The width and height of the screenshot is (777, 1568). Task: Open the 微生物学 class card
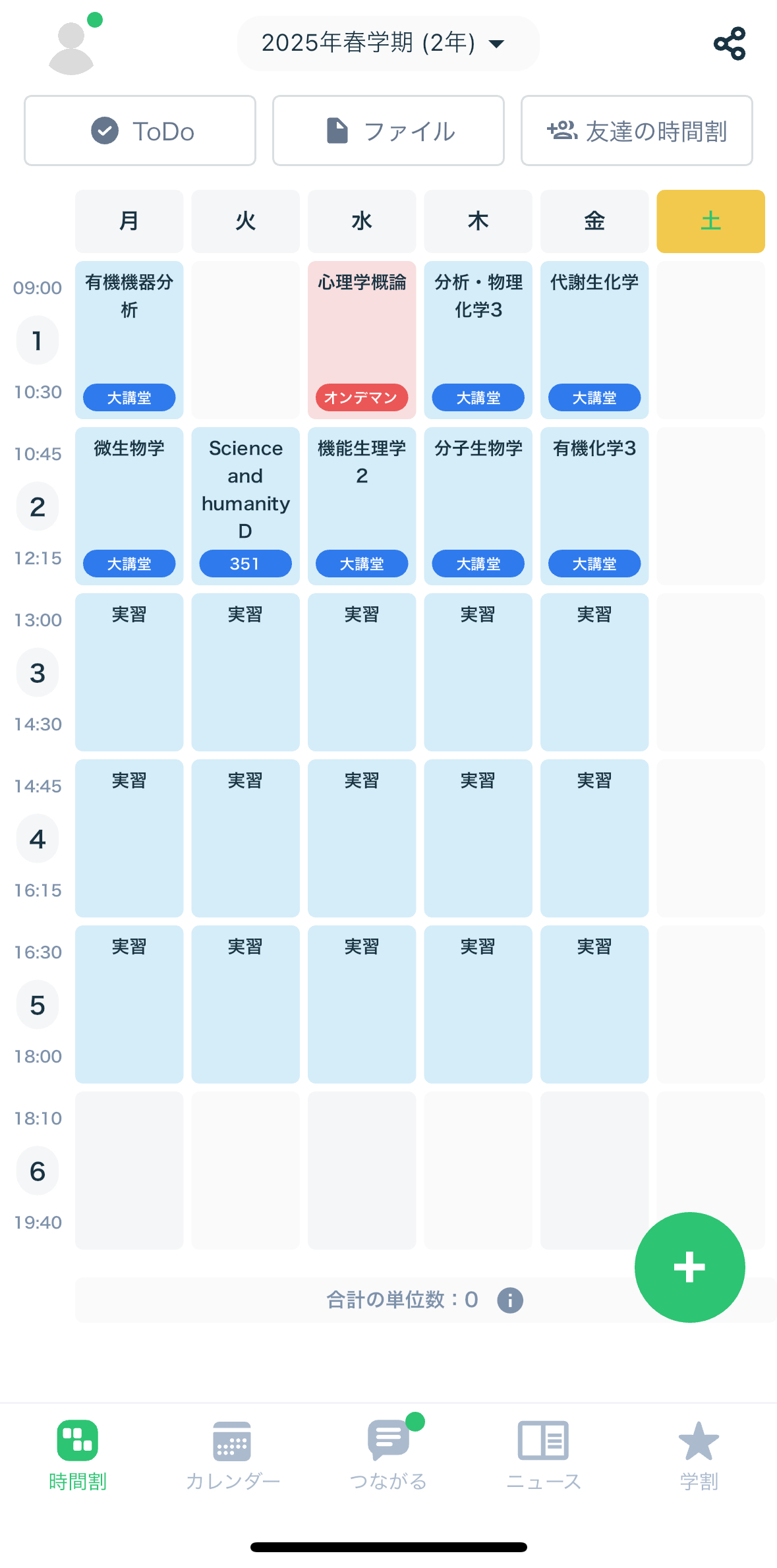click(x=129, y=506)
